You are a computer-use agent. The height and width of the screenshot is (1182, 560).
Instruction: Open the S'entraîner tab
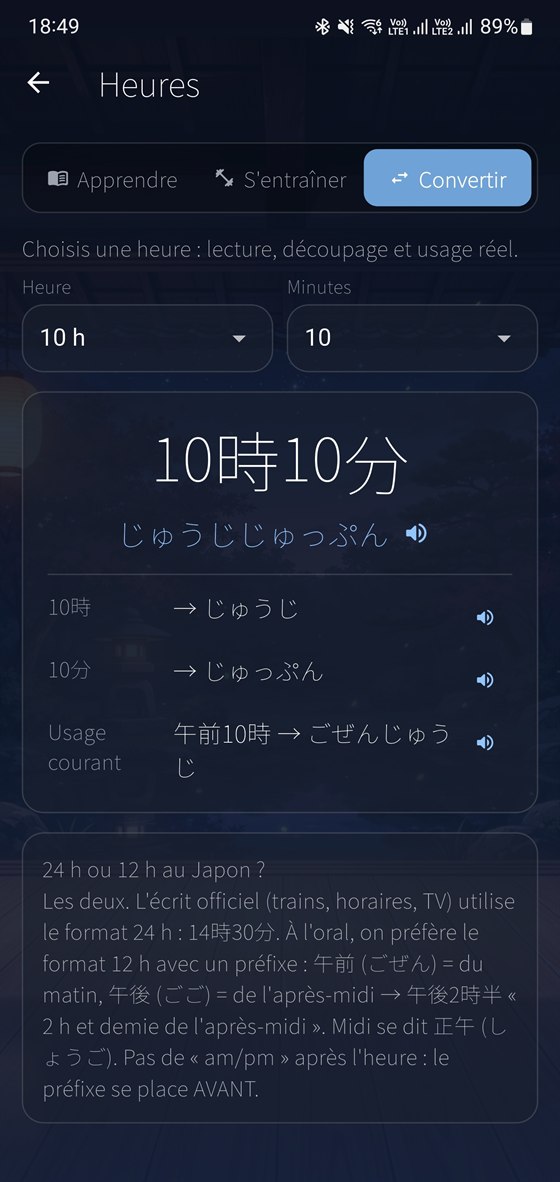(x=280, y=179)
